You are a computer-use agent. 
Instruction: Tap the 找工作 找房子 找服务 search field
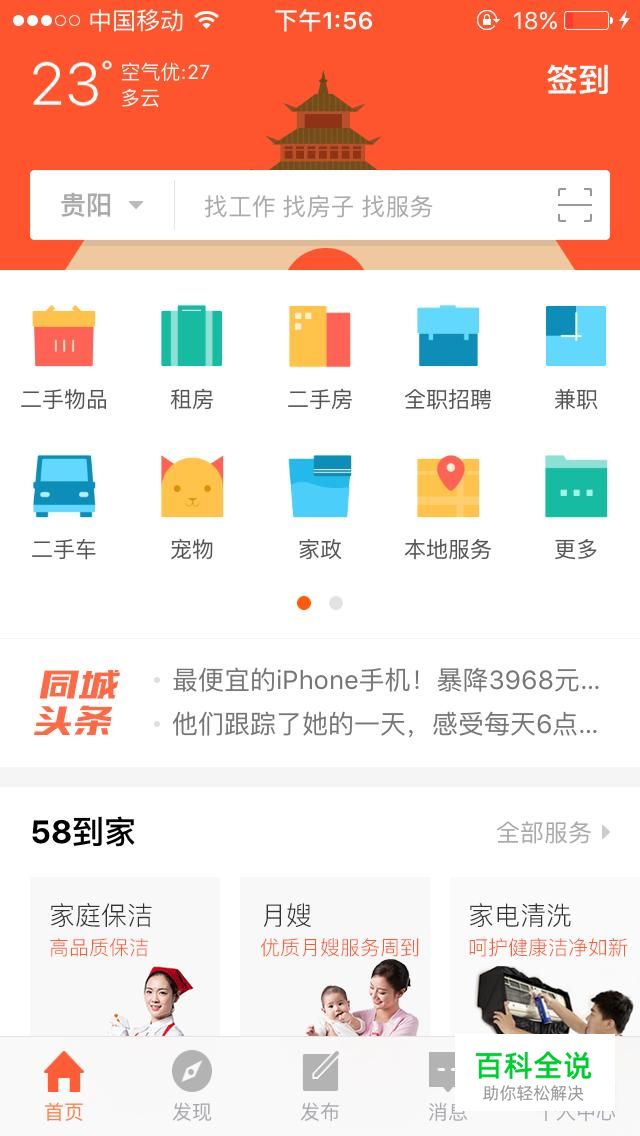360,207
